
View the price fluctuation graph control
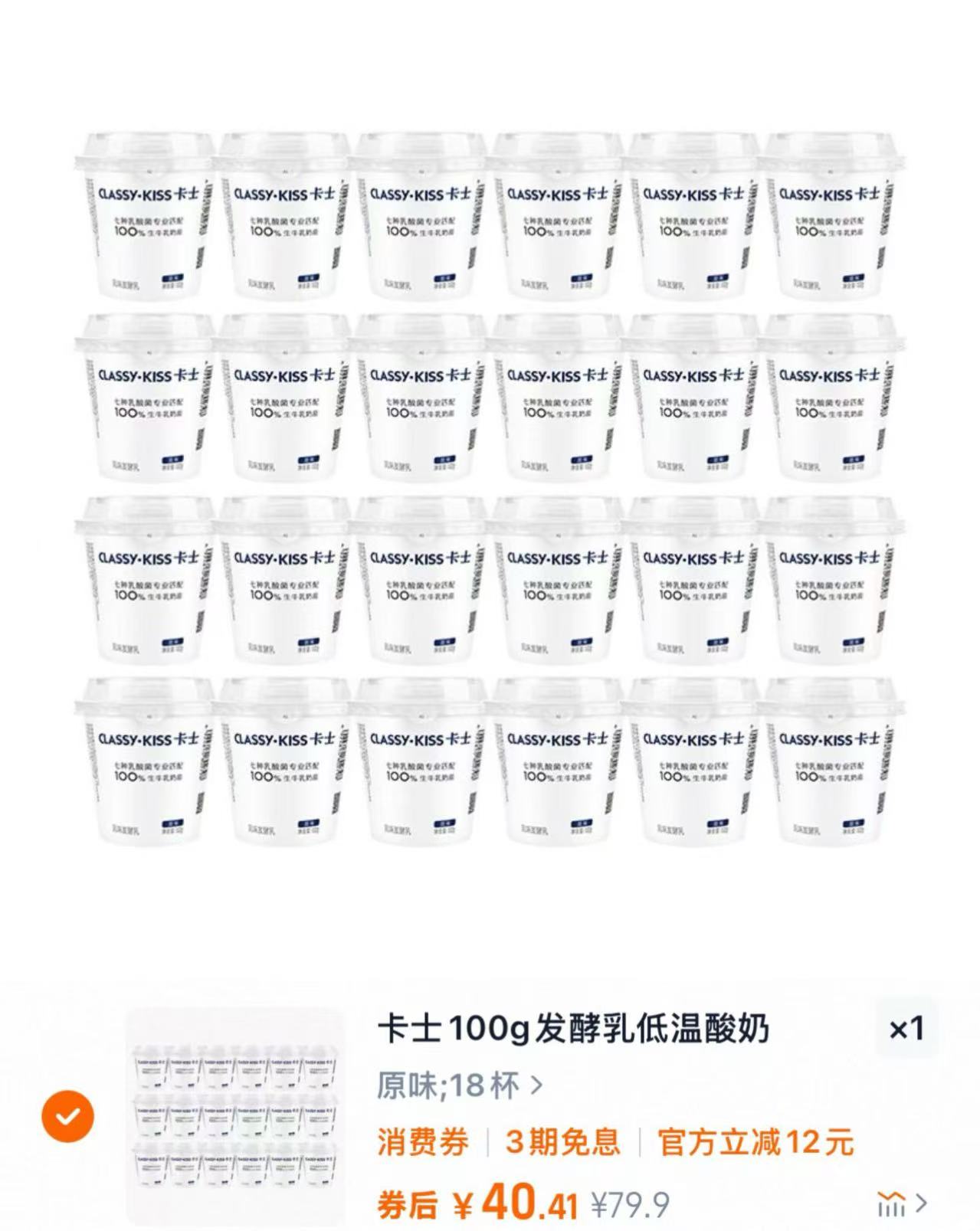[x=891, y=1203]
